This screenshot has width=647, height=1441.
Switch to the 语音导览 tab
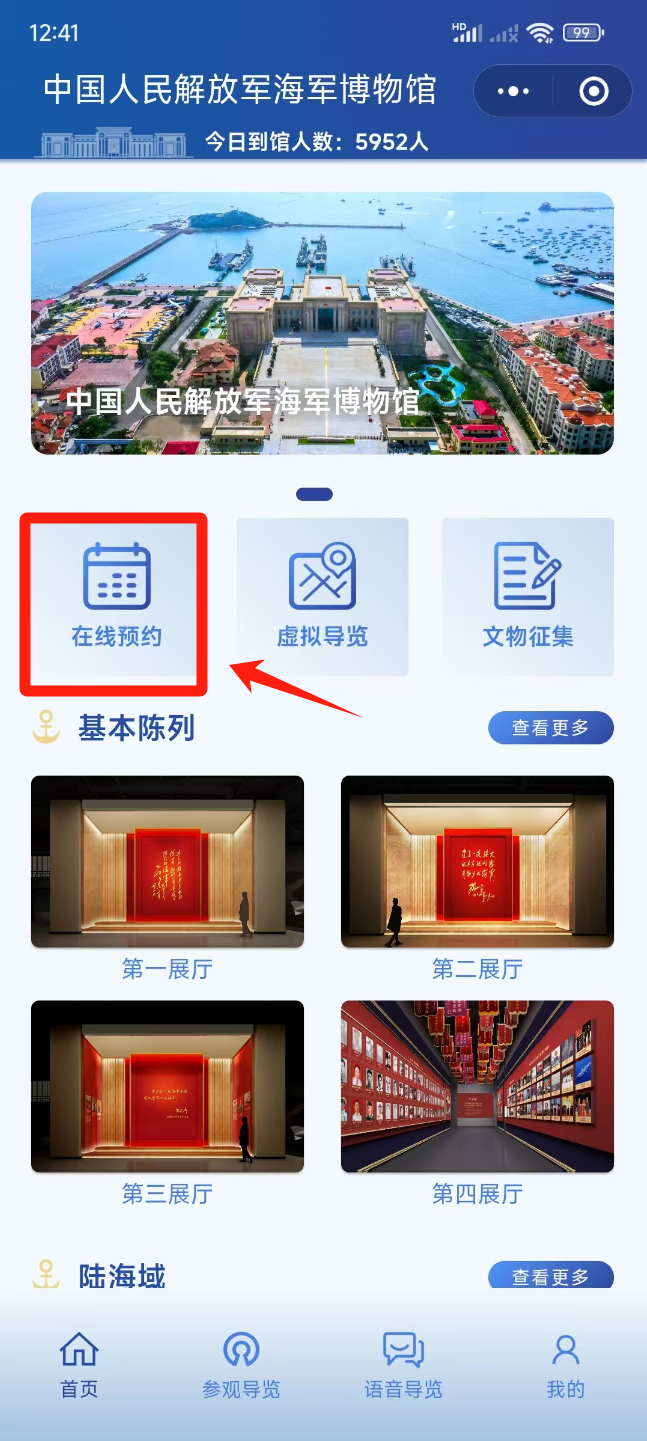point(403,1365)
